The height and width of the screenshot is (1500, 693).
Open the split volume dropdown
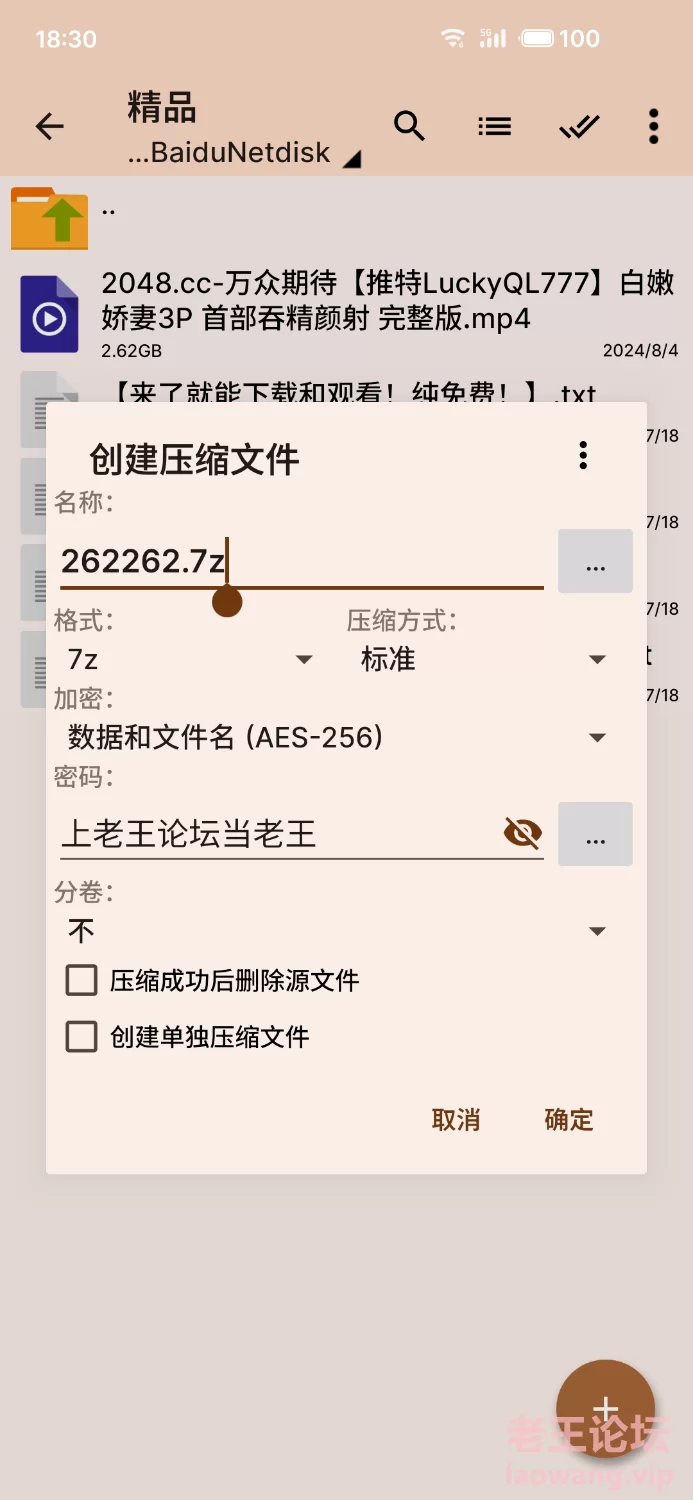tap(336, 931)
